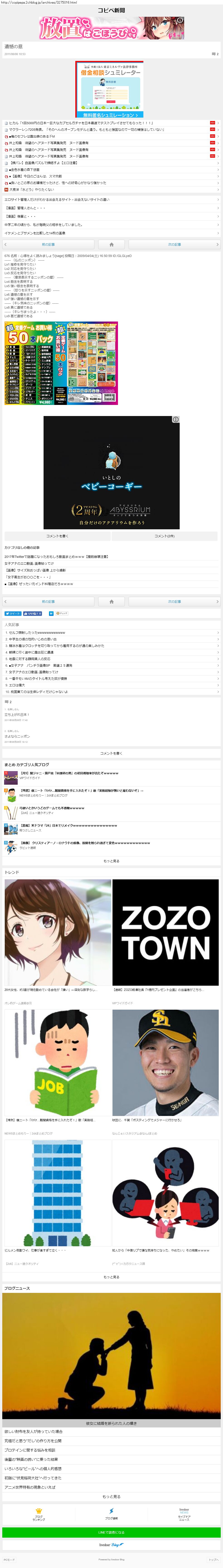Tap the green LINEで読者になる button

tap(112, 1532)
